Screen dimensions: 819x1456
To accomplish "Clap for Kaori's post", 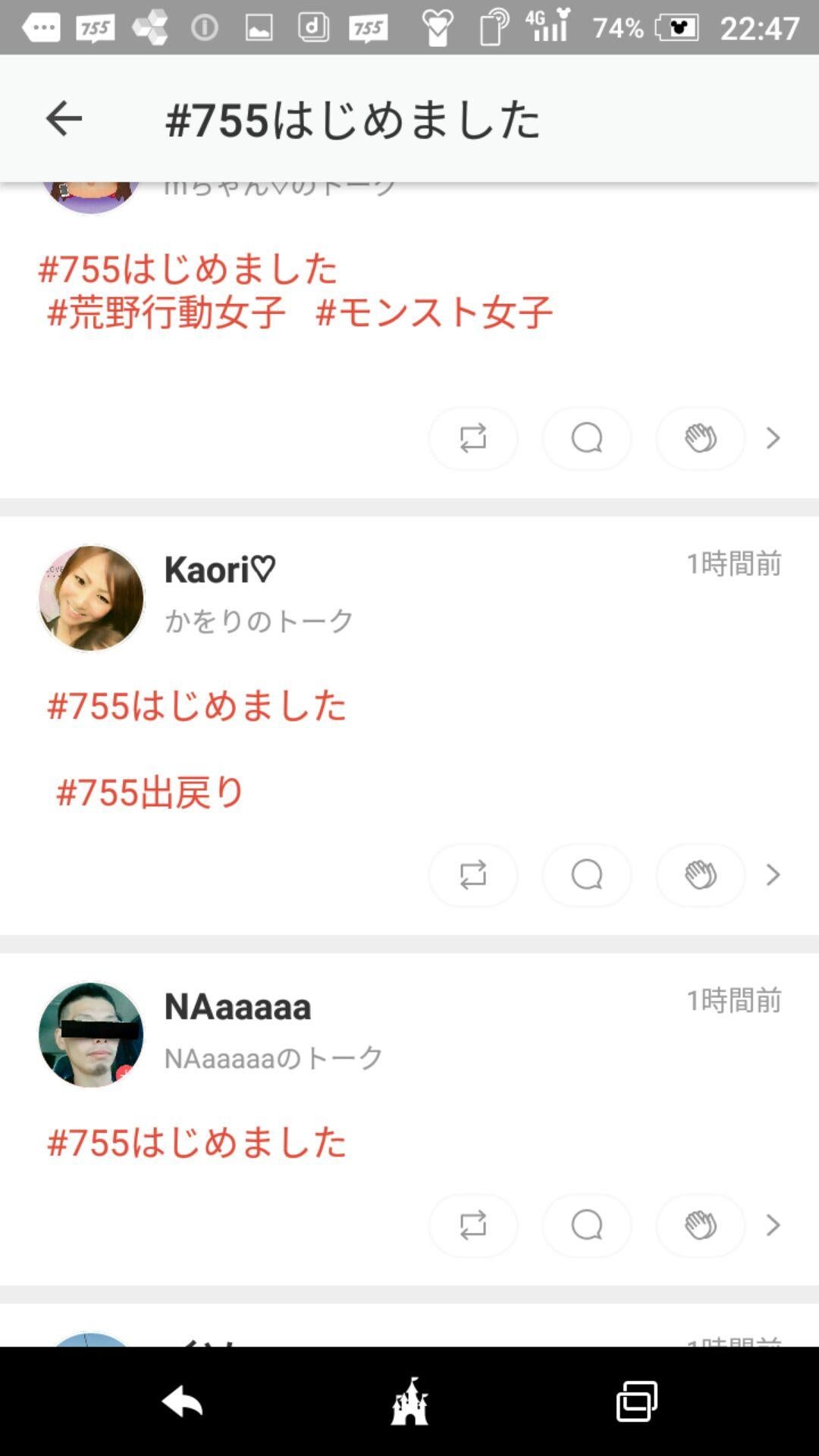I will point(699,874).
